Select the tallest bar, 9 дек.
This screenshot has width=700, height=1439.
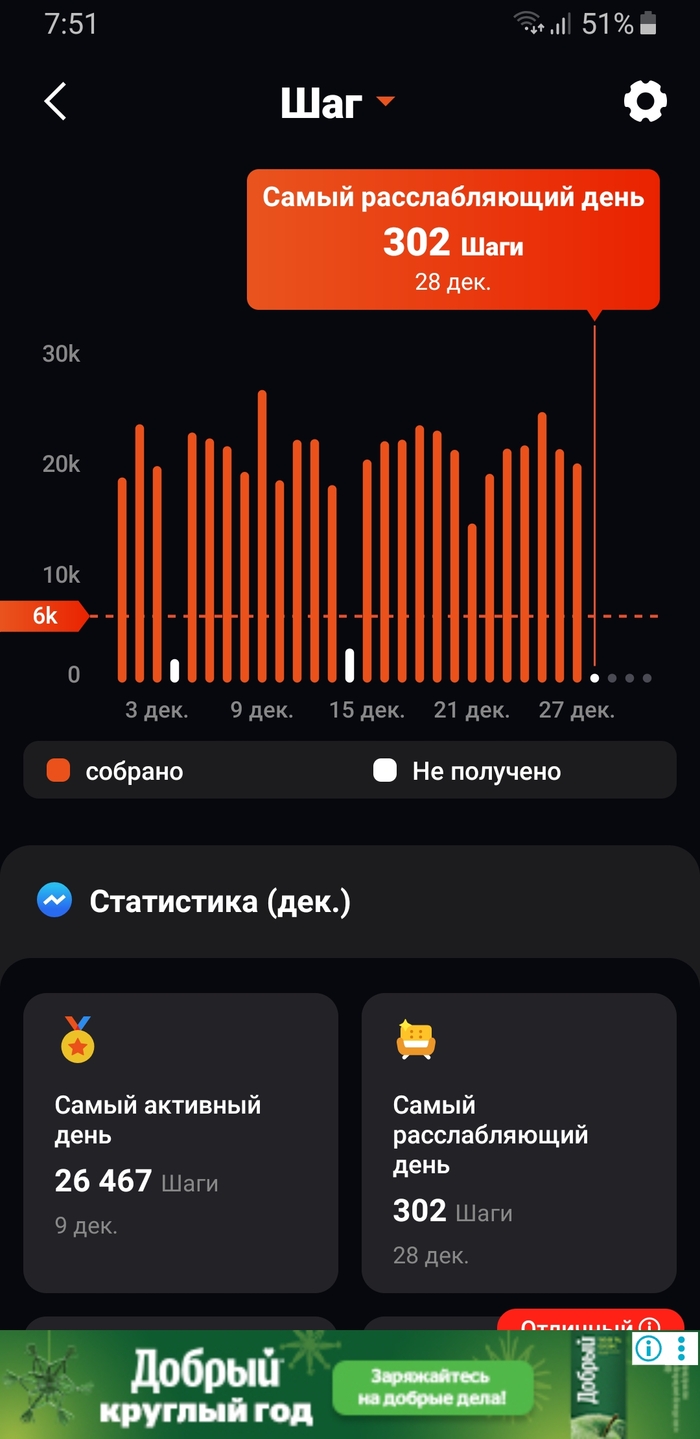pyautogui.click(x=262, y=535)
